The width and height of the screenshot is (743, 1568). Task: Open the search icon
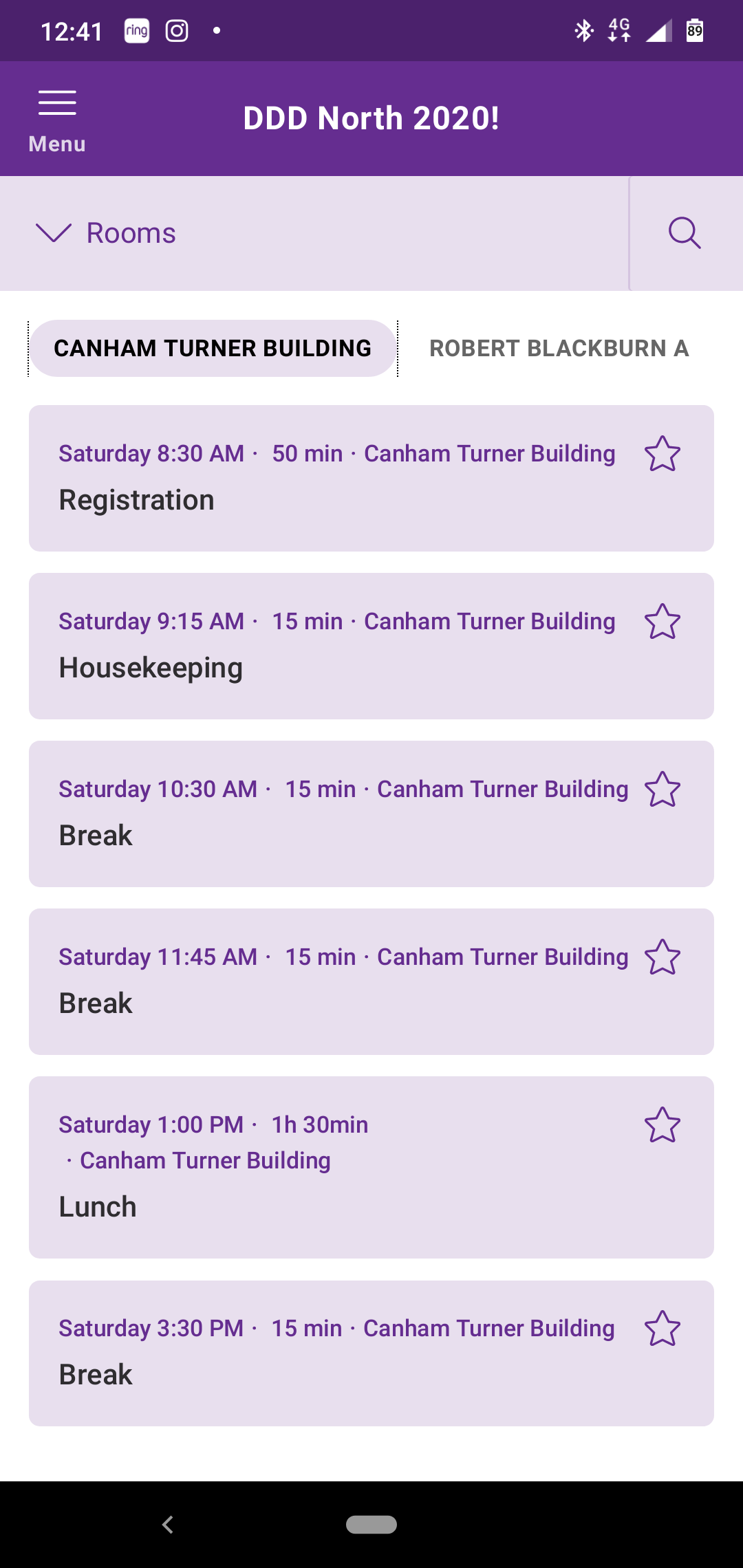point(685,233)
